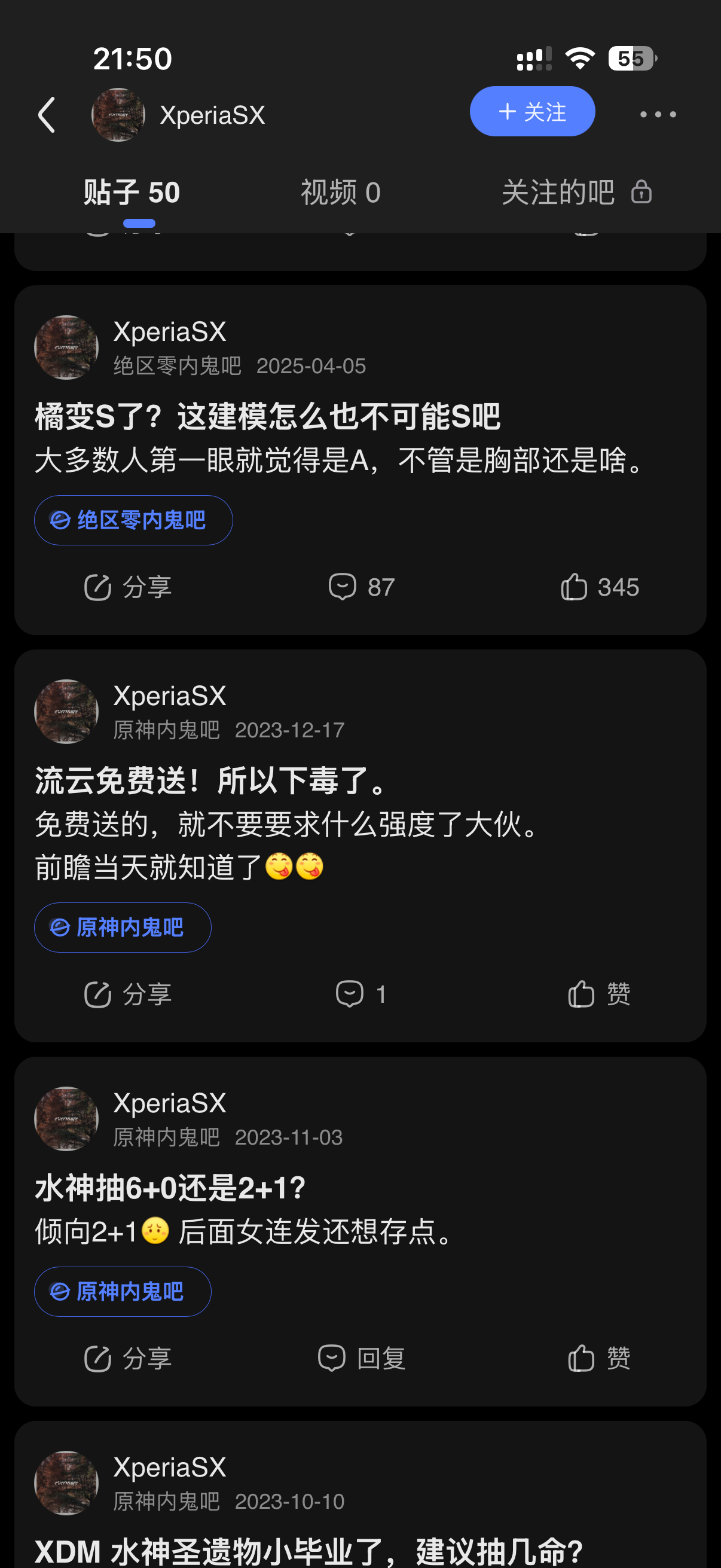Viewport: 721px width, 1568px height.
Task: Open the post 水神抽6+0还是2+1？
Action: tap(170, 1188)
